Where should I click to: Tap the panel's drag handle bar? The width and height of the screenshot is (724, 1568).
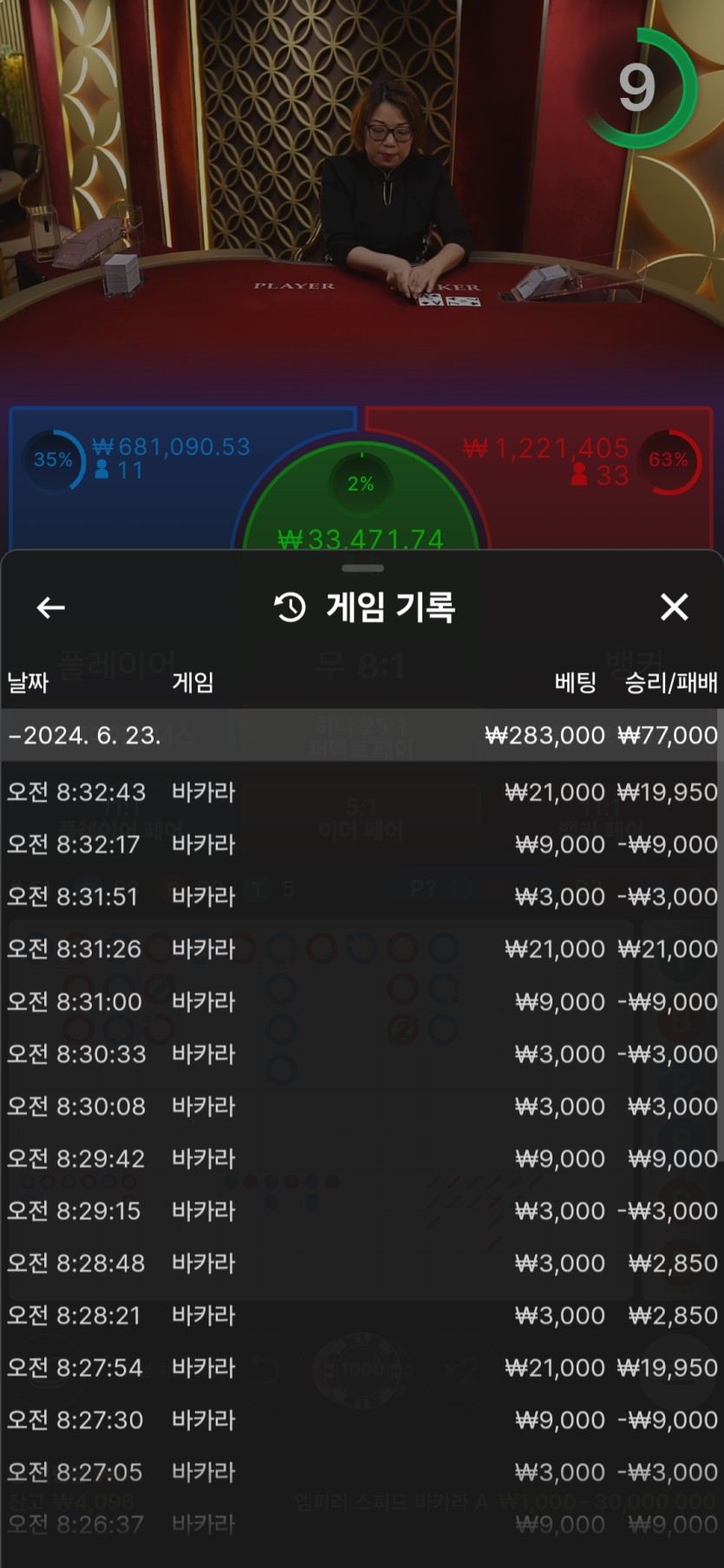pos(362,569)
